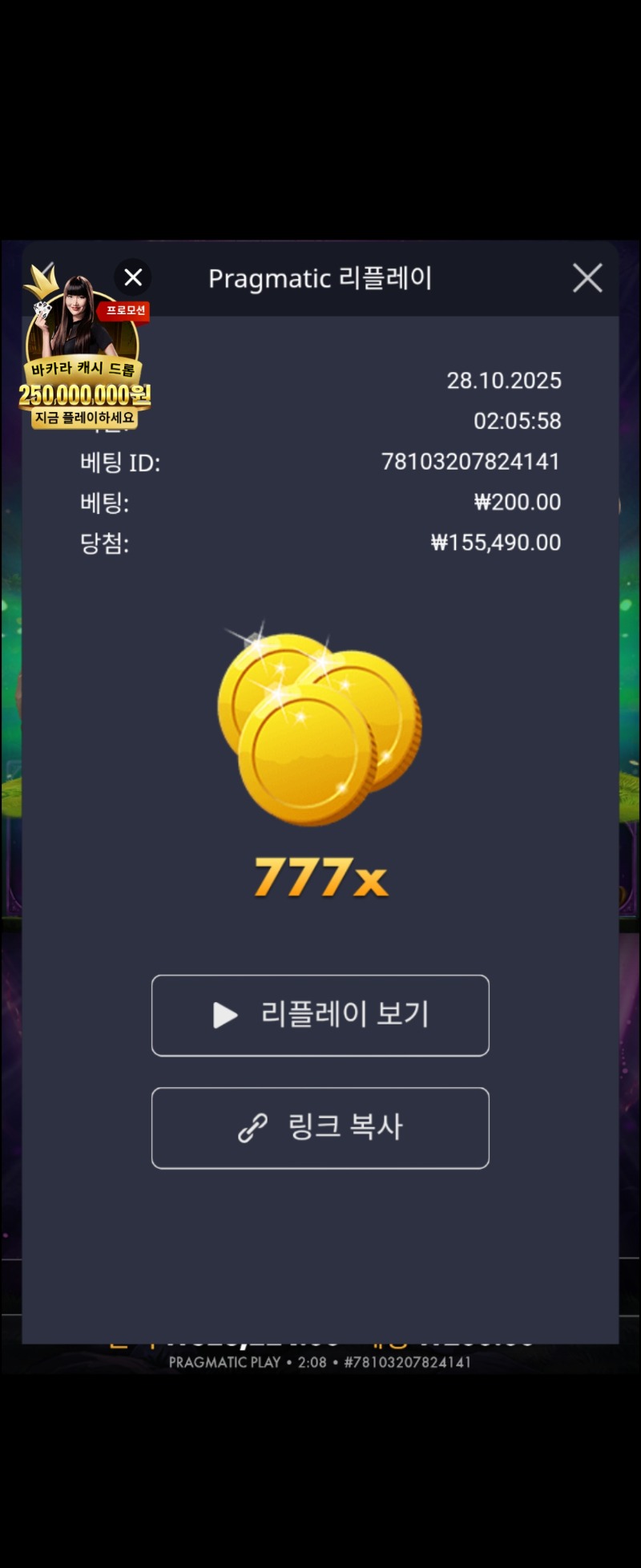This screenshot has width=641, height=1568.
Task: Select the 베팅 ID number 78103207824141
Action: coord(470,462)
